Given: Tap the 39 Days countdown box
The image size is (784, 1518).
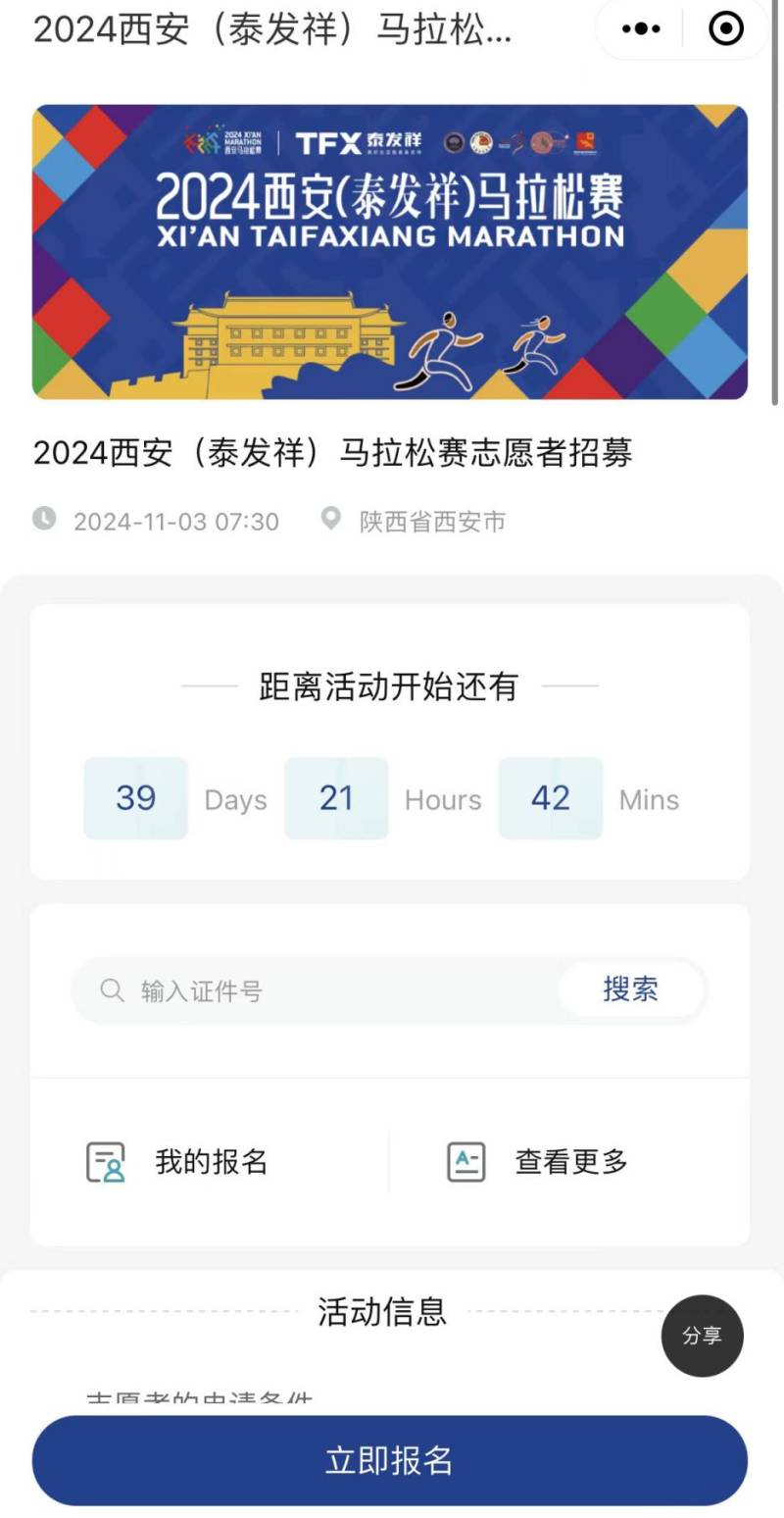Looking at the screenshot, I should pyautogui.click(x=135, y=797).
